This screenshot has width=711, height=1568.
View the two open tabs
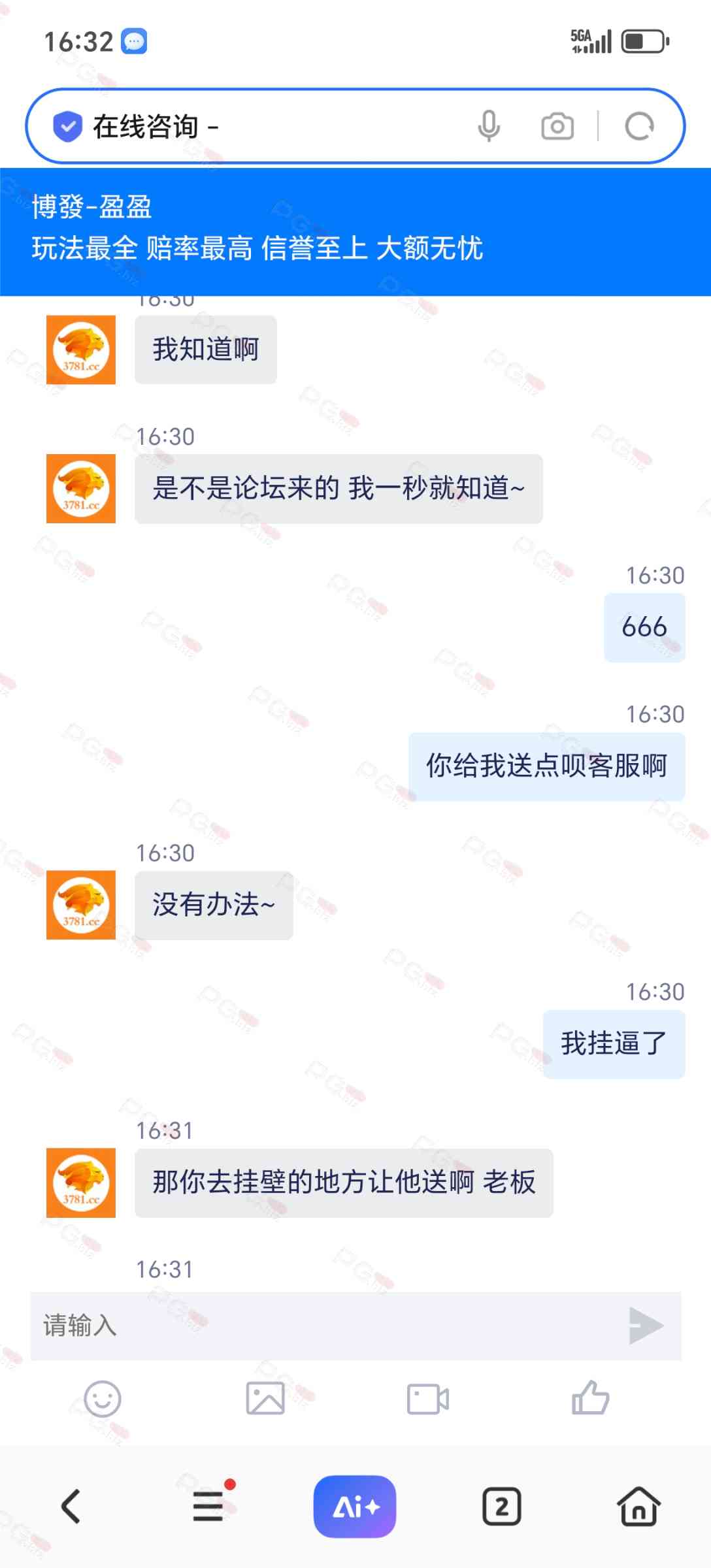(x=501, y=1507)
